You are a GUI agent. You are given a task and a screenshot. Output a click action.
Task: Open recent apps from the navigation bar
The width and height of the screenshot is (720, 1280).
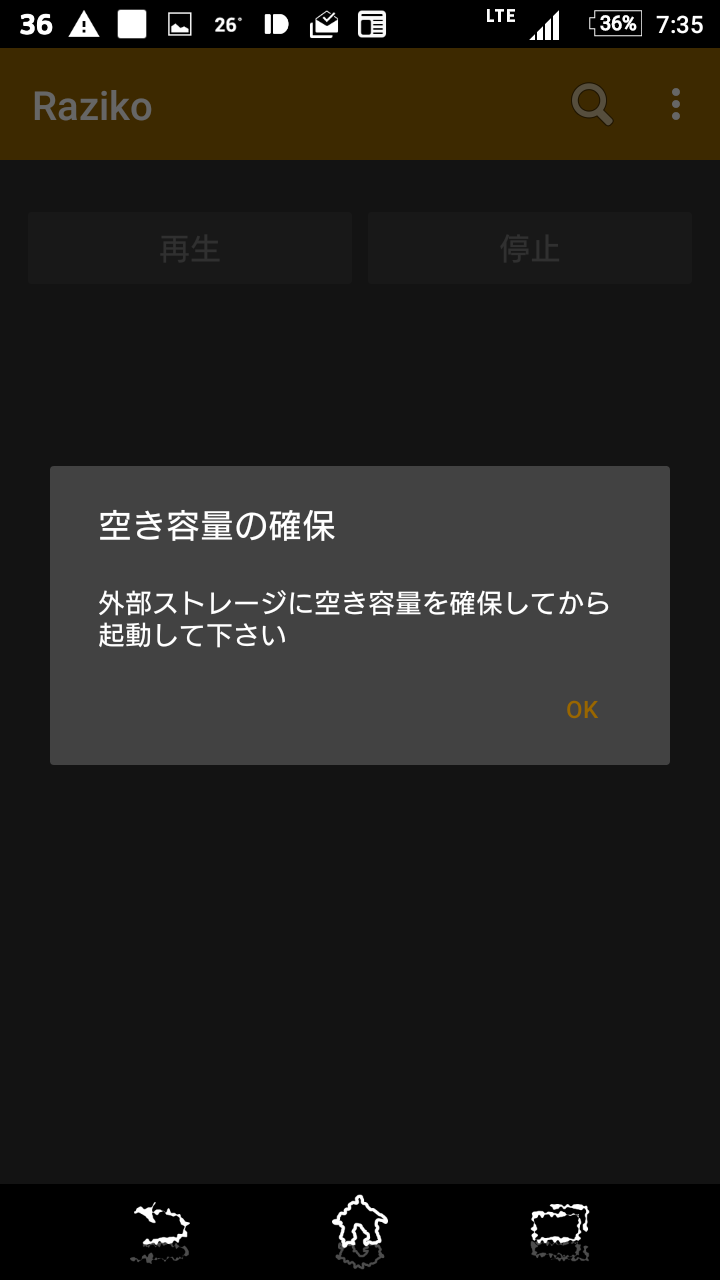click(x=560, y=1232)
